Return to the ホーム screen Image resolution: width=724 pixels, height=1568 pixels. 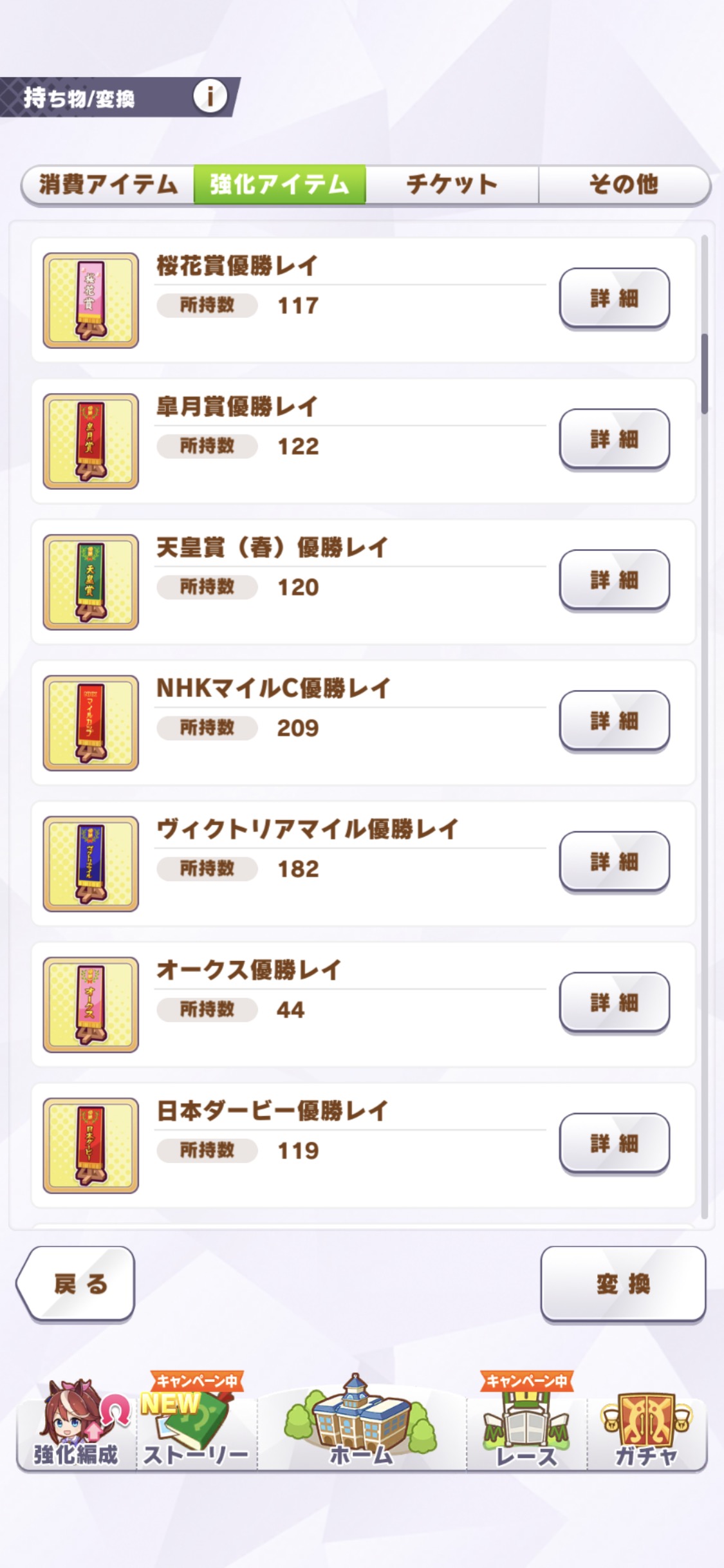[361, 1423]
